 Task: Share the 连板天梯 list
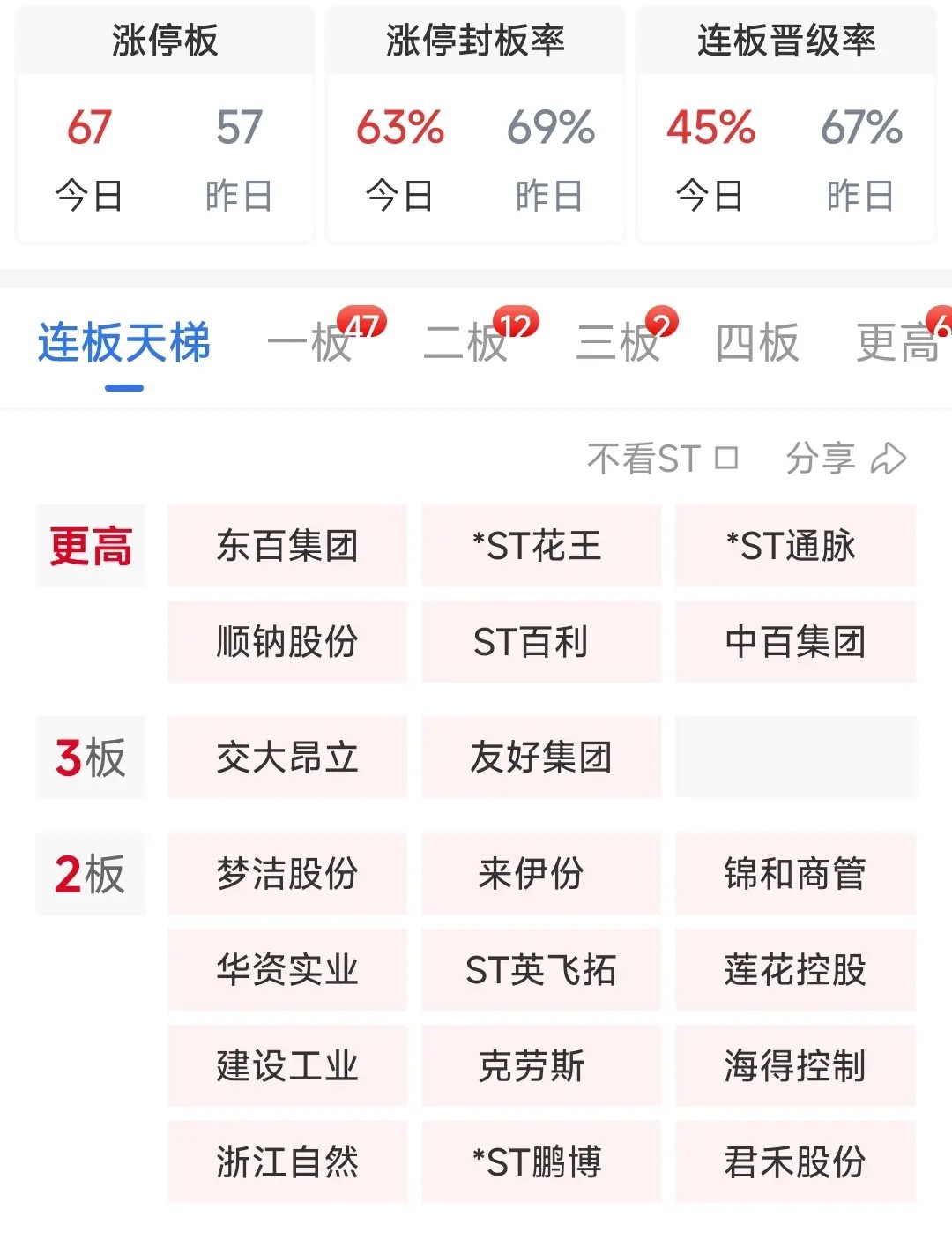tap(845, 459)
